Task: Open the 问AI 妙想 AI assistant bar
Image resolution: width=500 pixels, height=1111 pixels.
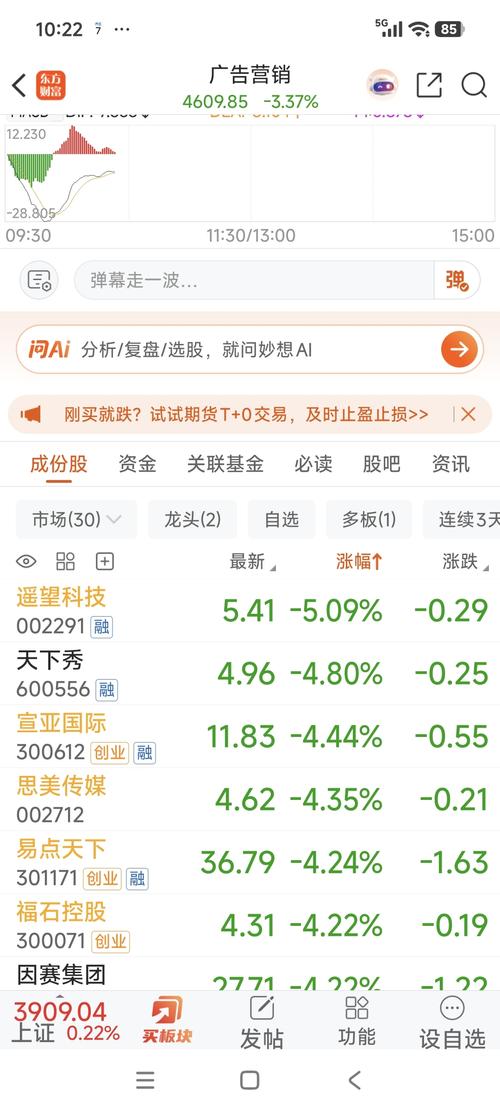Action: click(250, 349)
